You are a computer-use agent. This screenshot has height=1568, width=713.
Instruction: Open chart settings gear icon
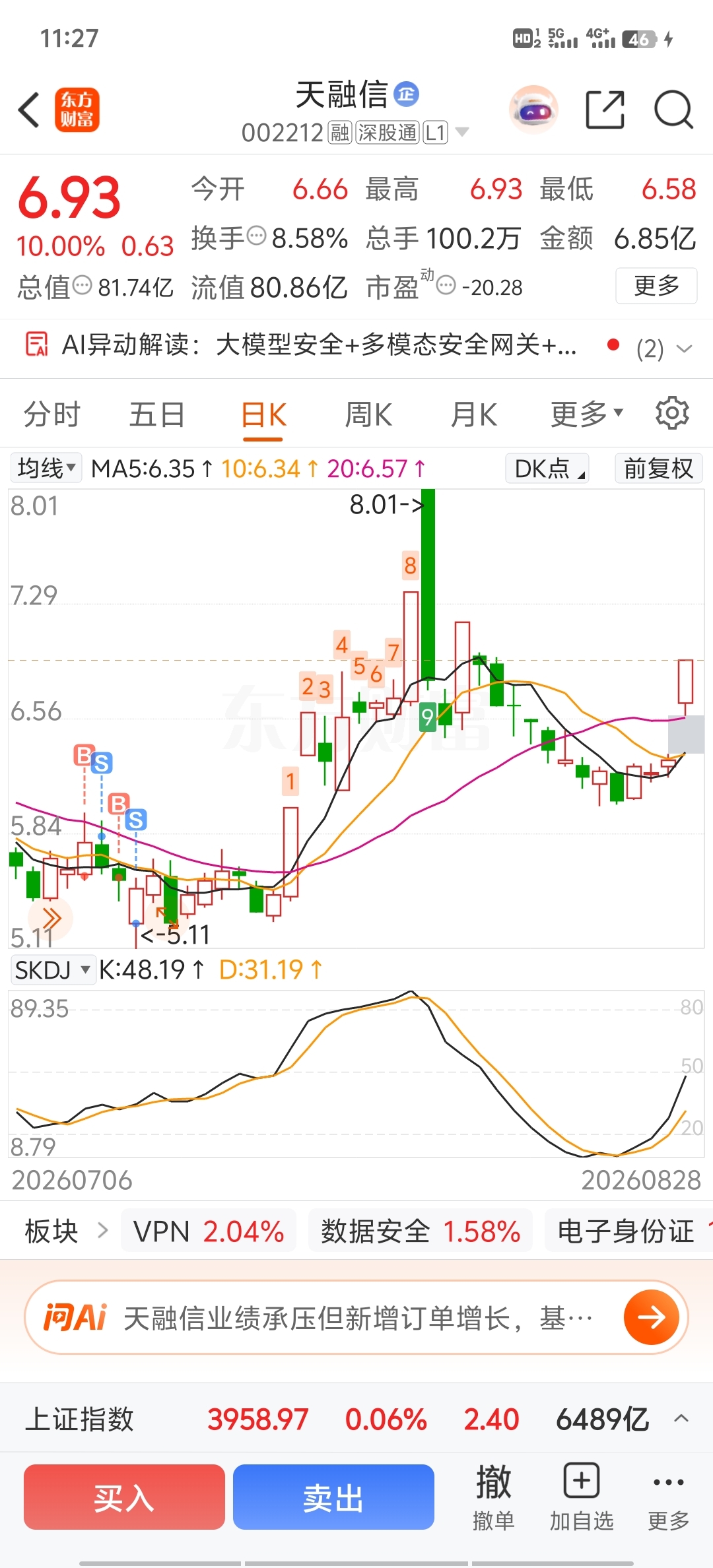(x=672, y=414)
